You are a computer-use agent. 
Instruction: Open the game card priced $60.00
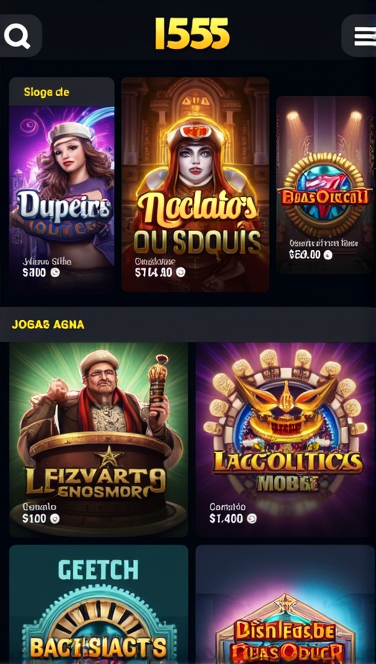pyautogui.click(x=325, y=185)
